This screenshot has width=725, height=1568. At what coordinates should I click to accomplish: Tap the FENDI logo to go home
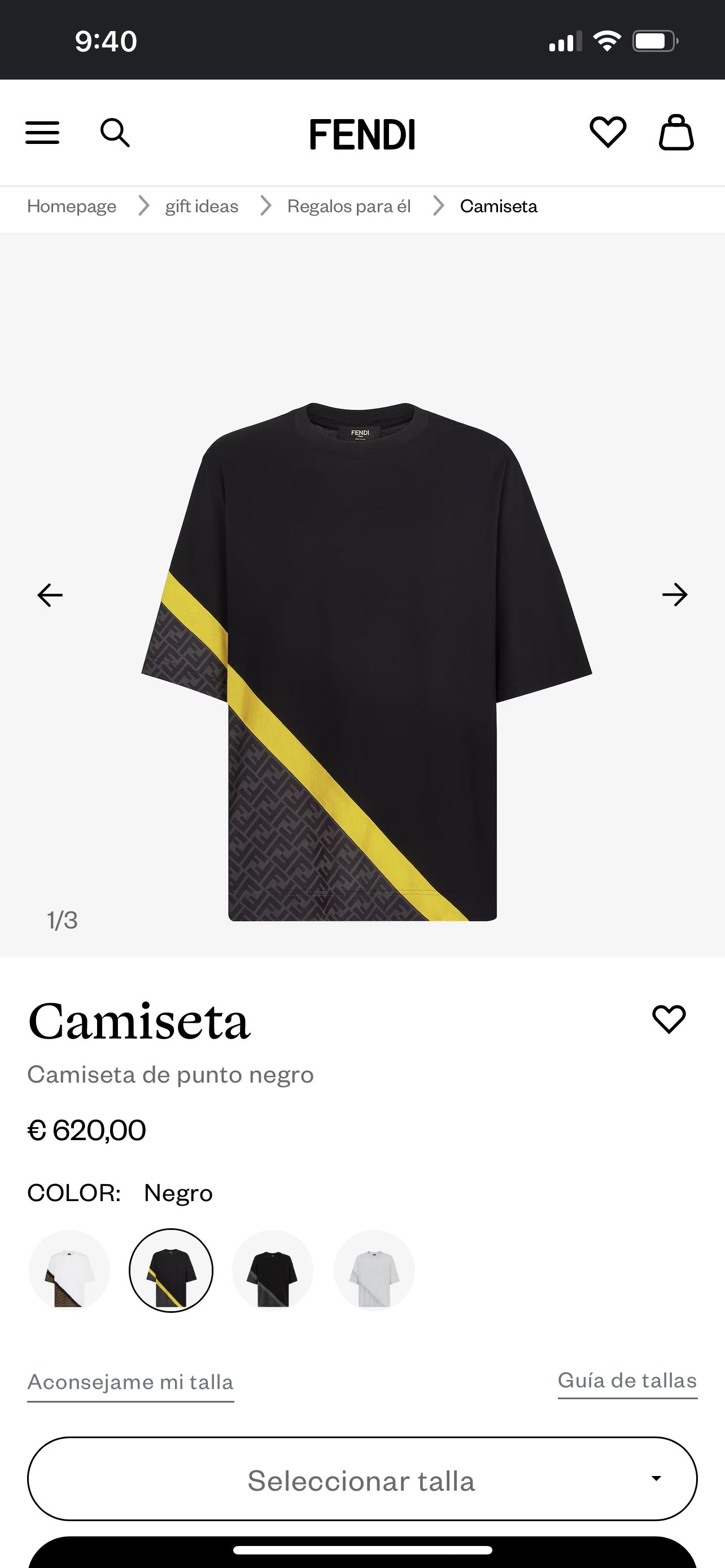pos(362,134)
